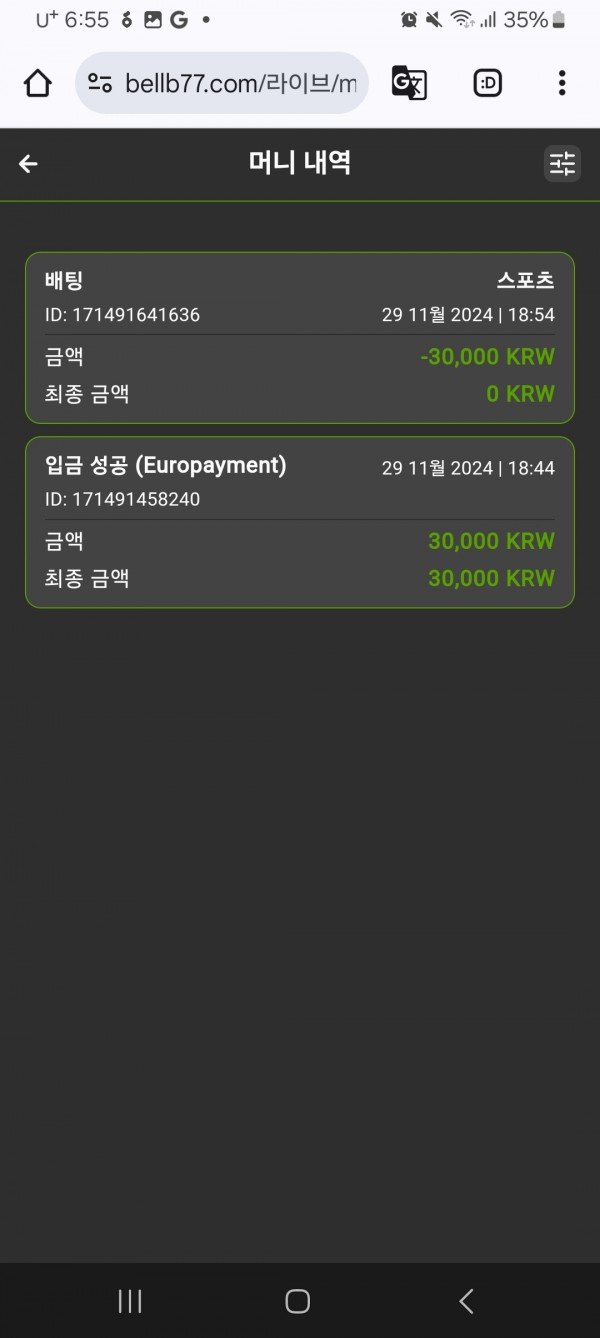Translate this page with the translate icon
The image size is (600, 1338).
408,83
